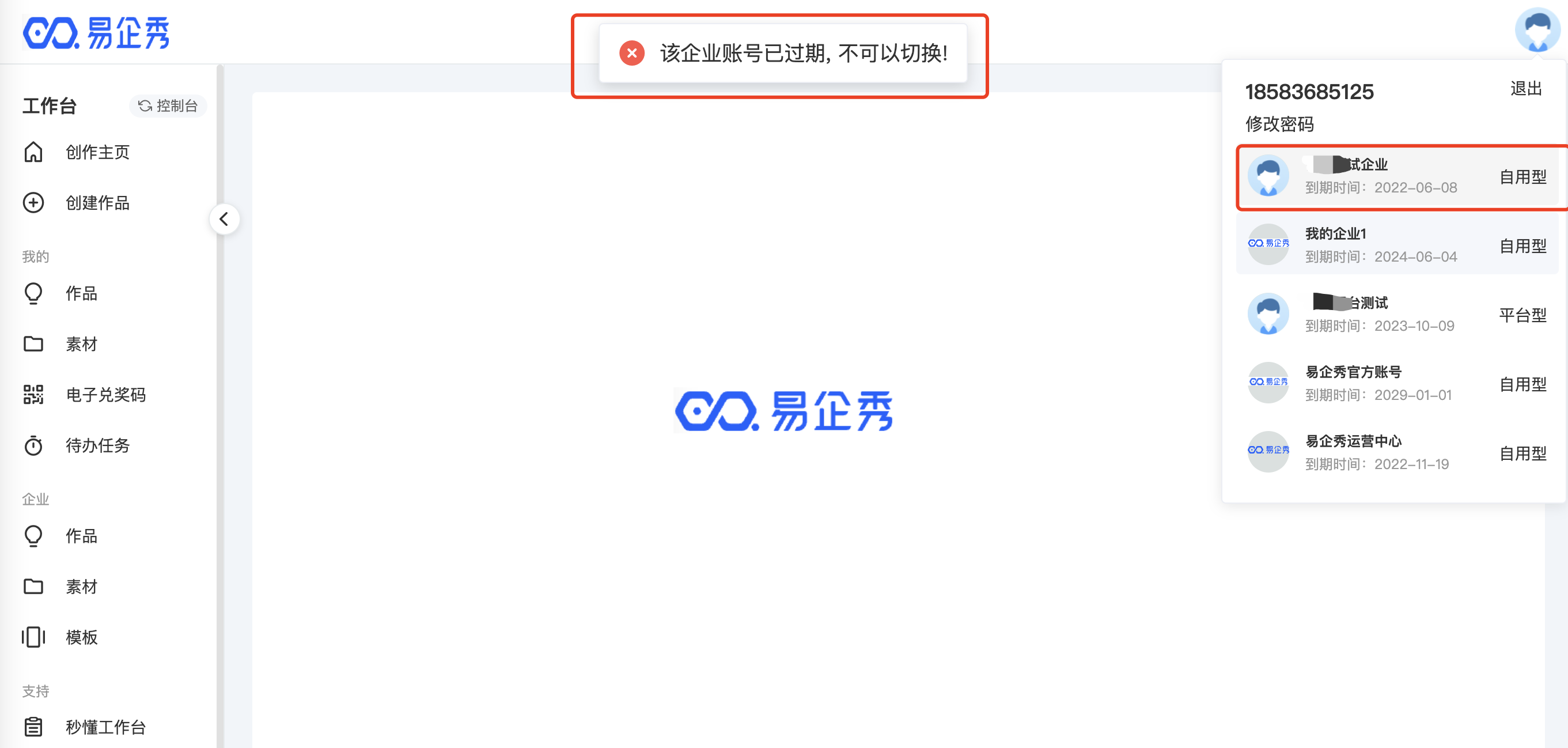Collapse the sidebar with the arrow
The width and height of the screenshot is (1568, 748).
point(224,218)
